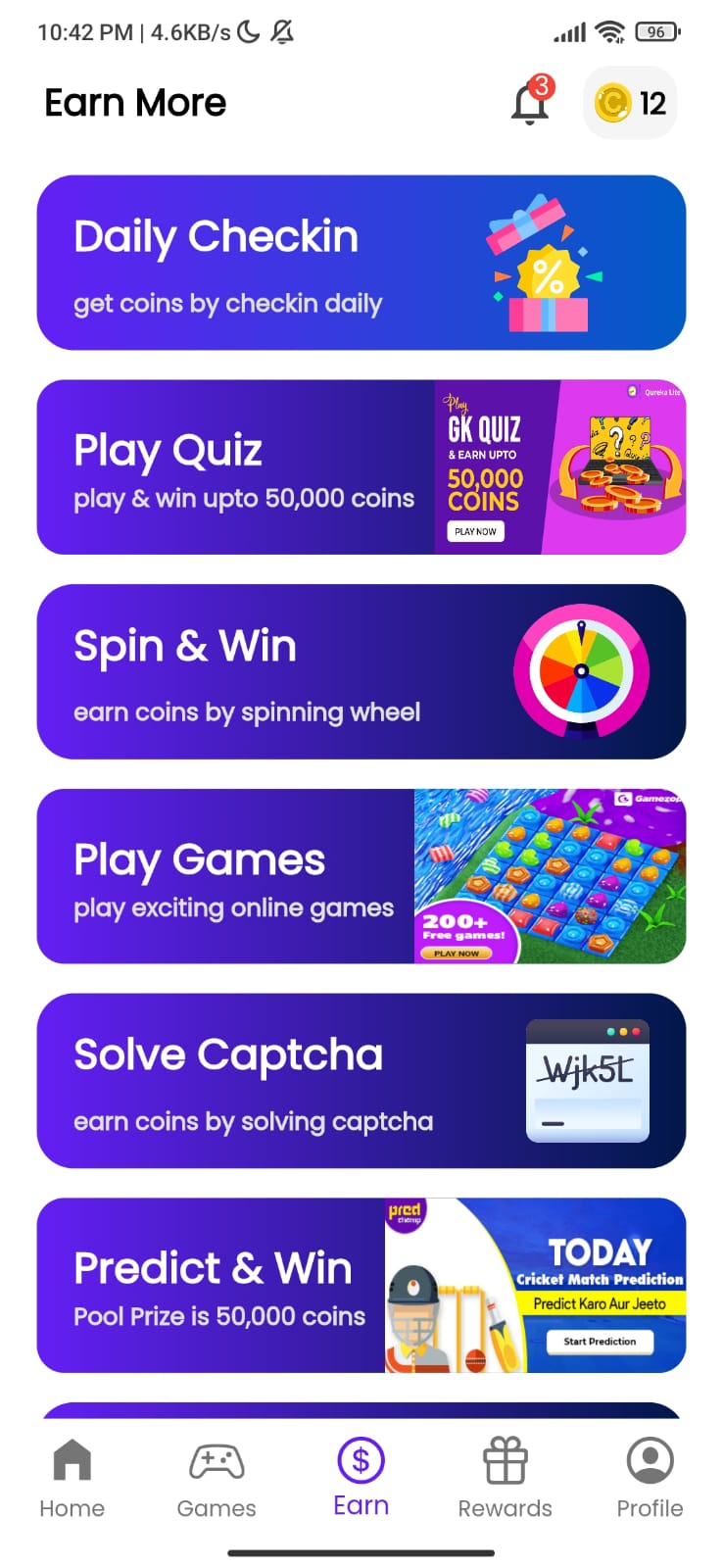The height and width of the screenshot is (1568, 723).
Task: Open the Profile tab
Action: (650, 1478)
